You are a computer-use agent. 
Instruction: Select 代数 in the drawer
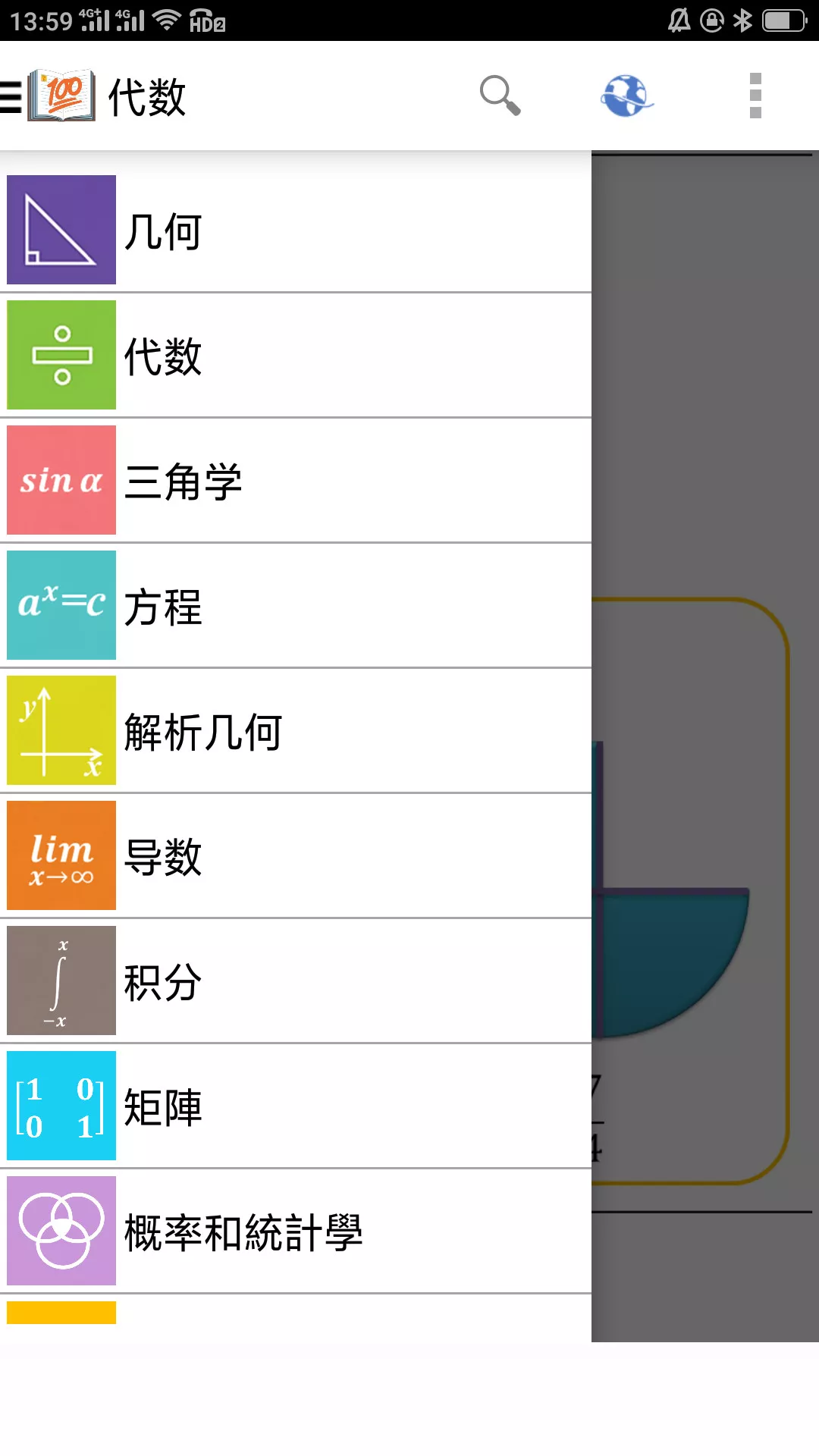tap(296, 355)
